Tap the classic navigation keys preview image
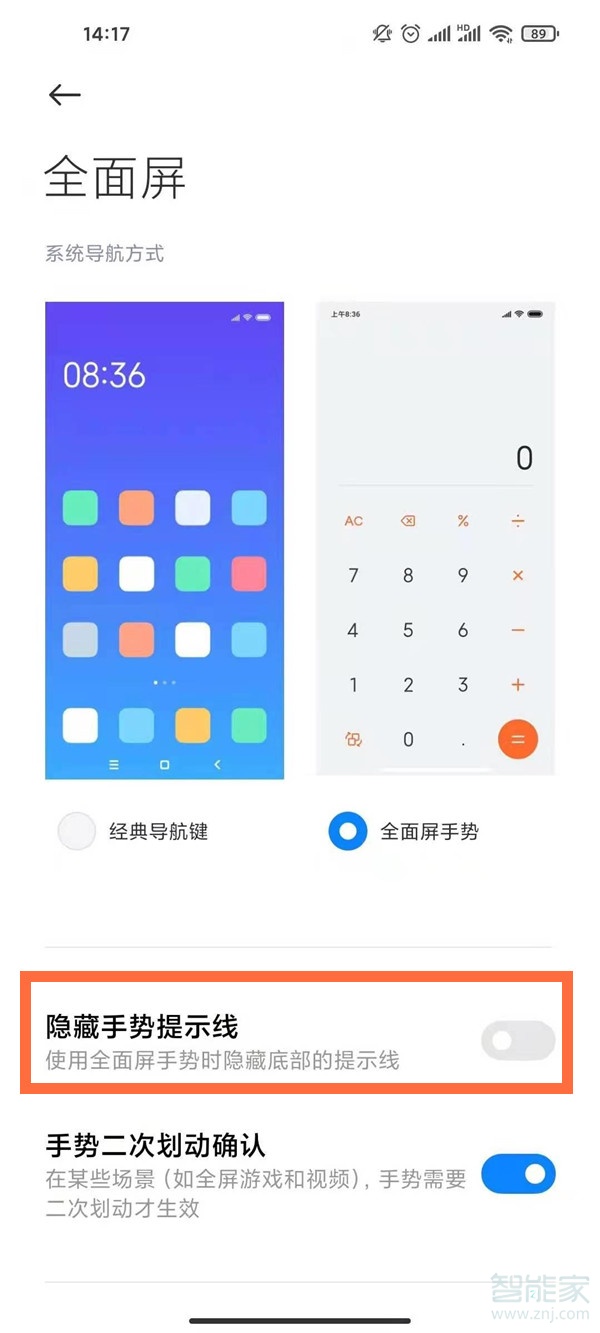Image resolution: width=600 pixels, height=1333 pixels. (164, 540)
